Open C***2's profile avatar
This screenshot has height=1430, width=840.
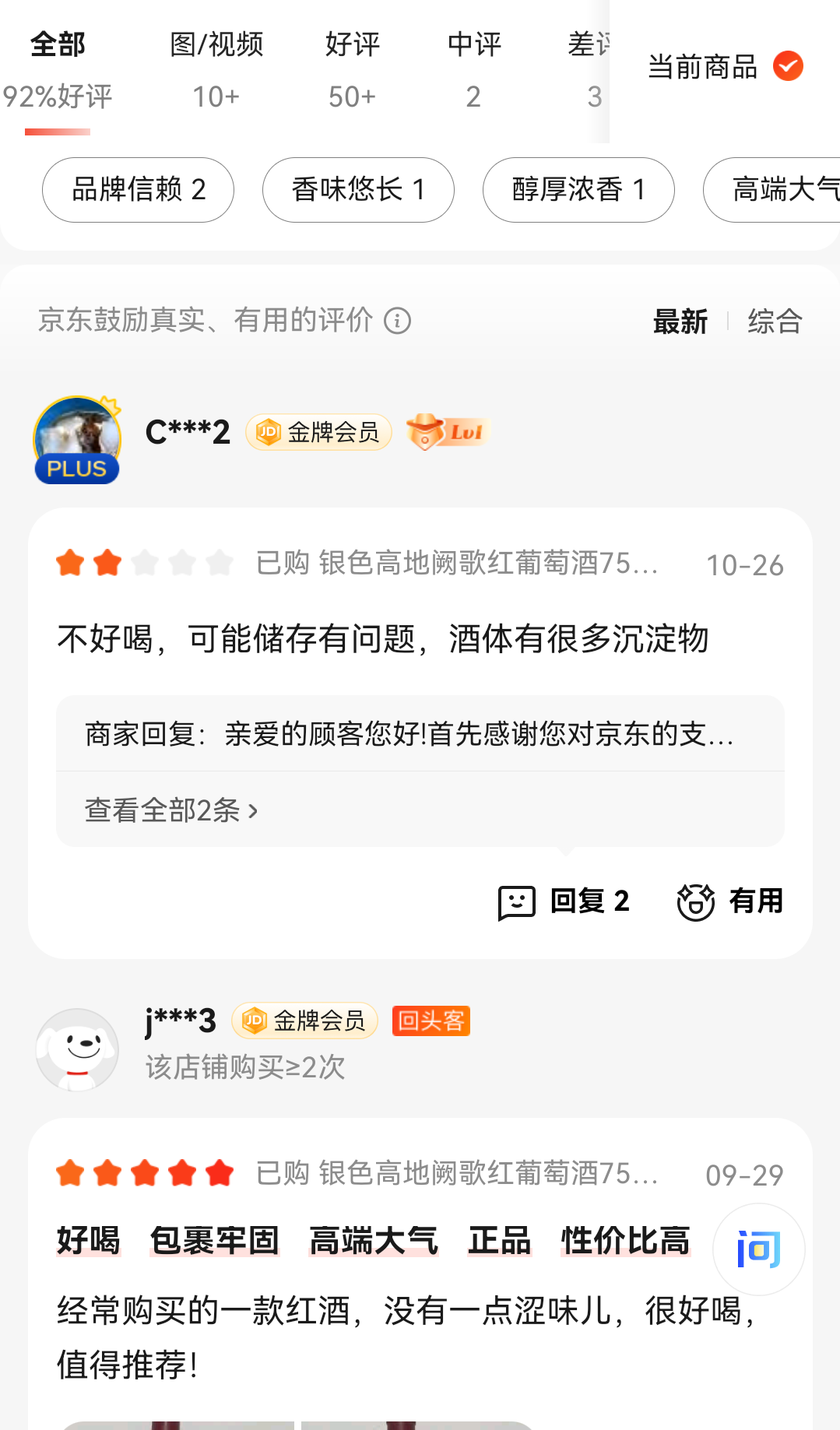click(x=77, y=440)
